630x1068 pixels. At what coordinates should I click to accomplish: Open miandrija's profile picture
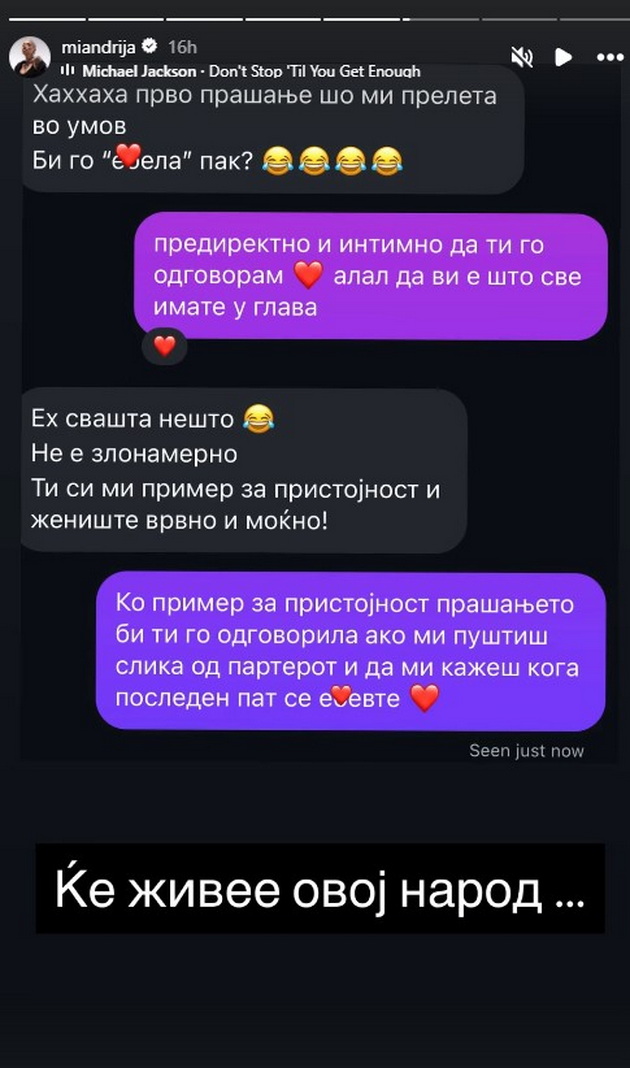30,57
